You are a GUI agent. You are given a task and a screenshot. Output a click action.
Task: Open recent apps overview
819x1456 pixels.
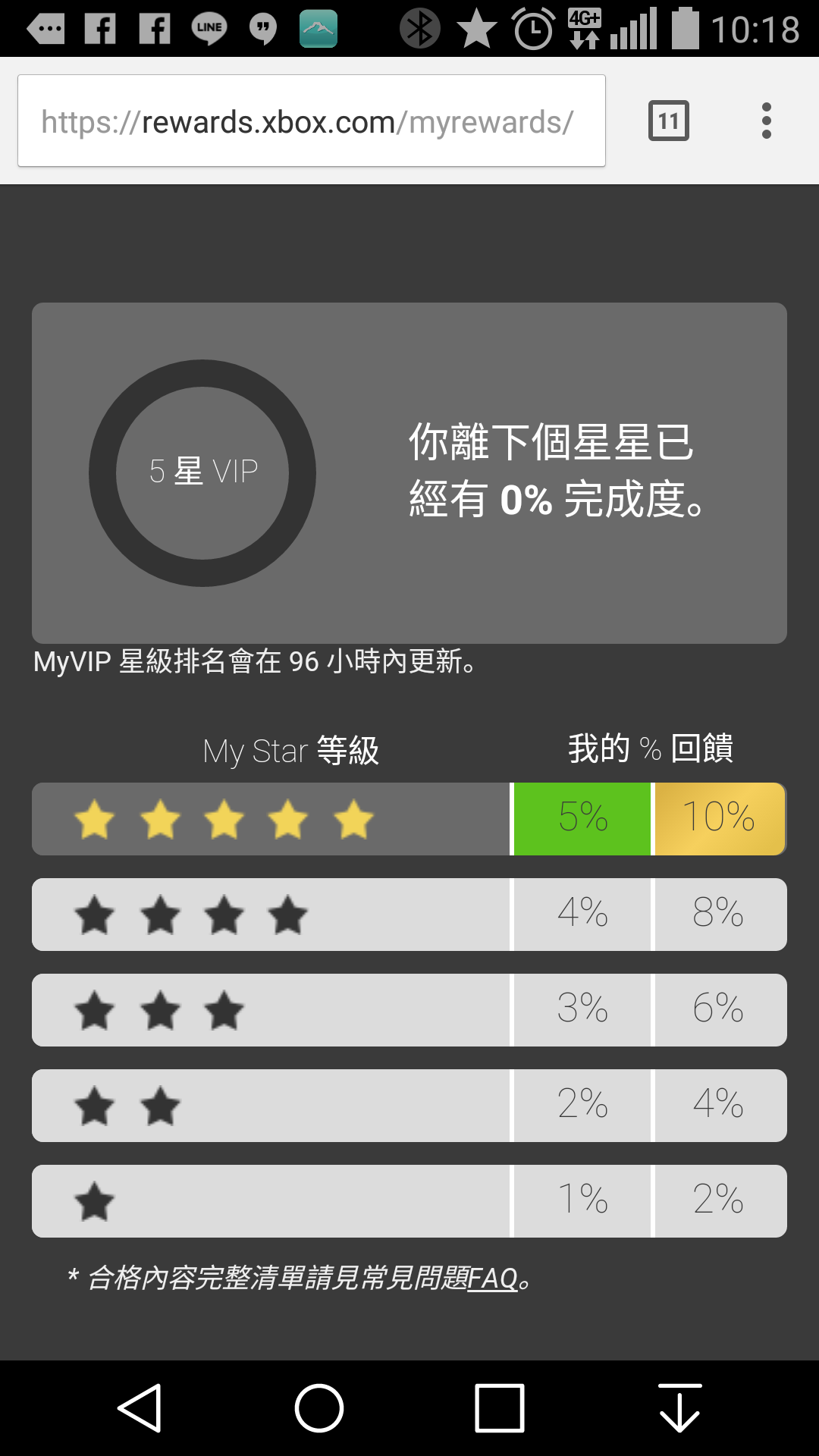coord(499,1408)
